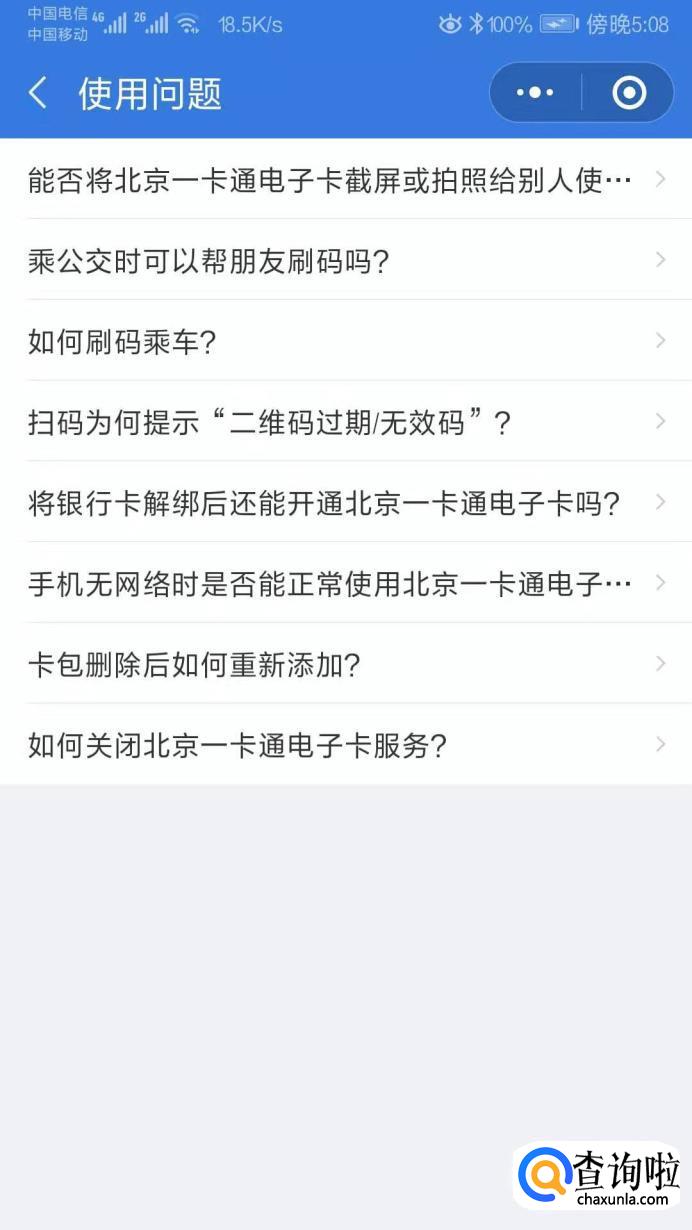
Task: Select 将银行卡解绑后还能开通北京一卡通电子卡吗?
Action: [346, 503]
